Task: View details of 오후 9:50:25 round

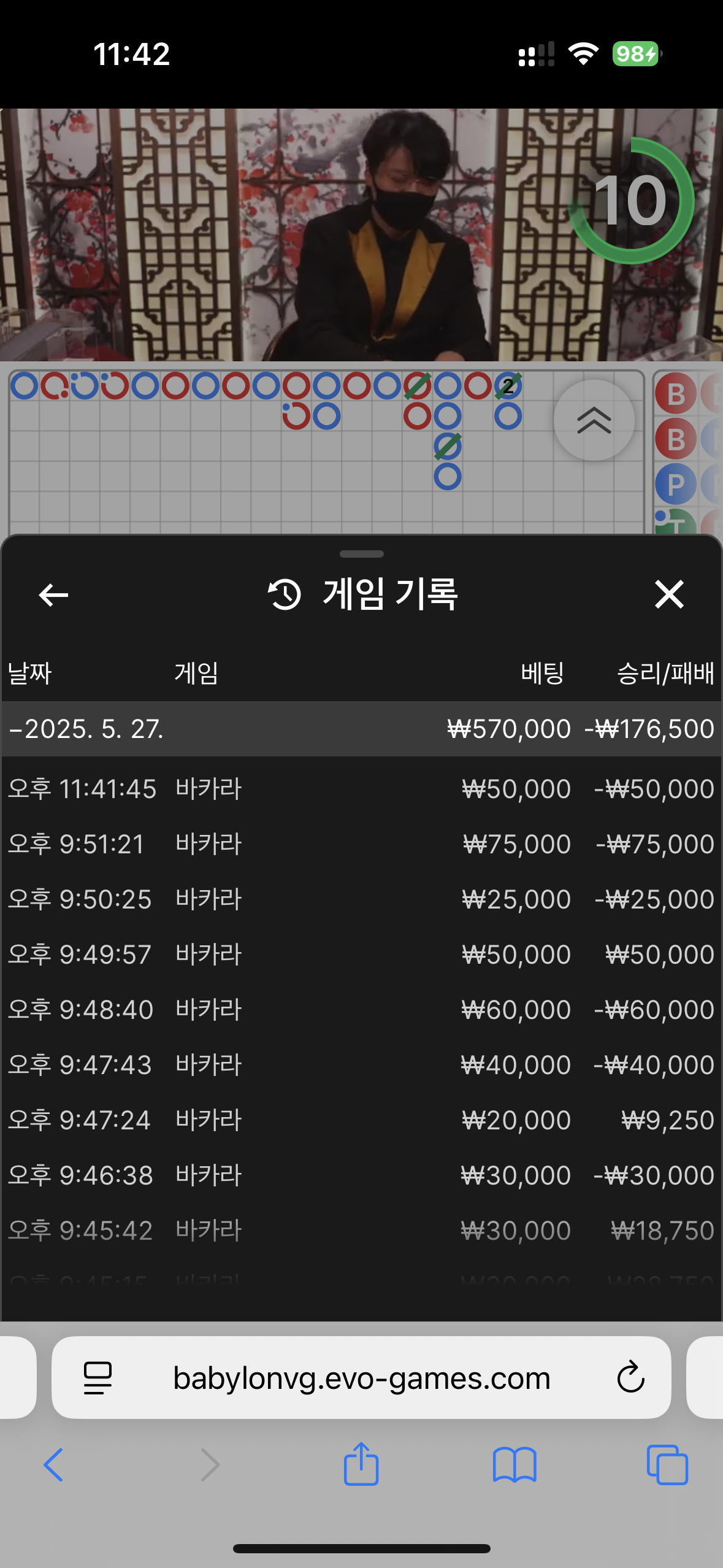Action: tap(361, 899)
